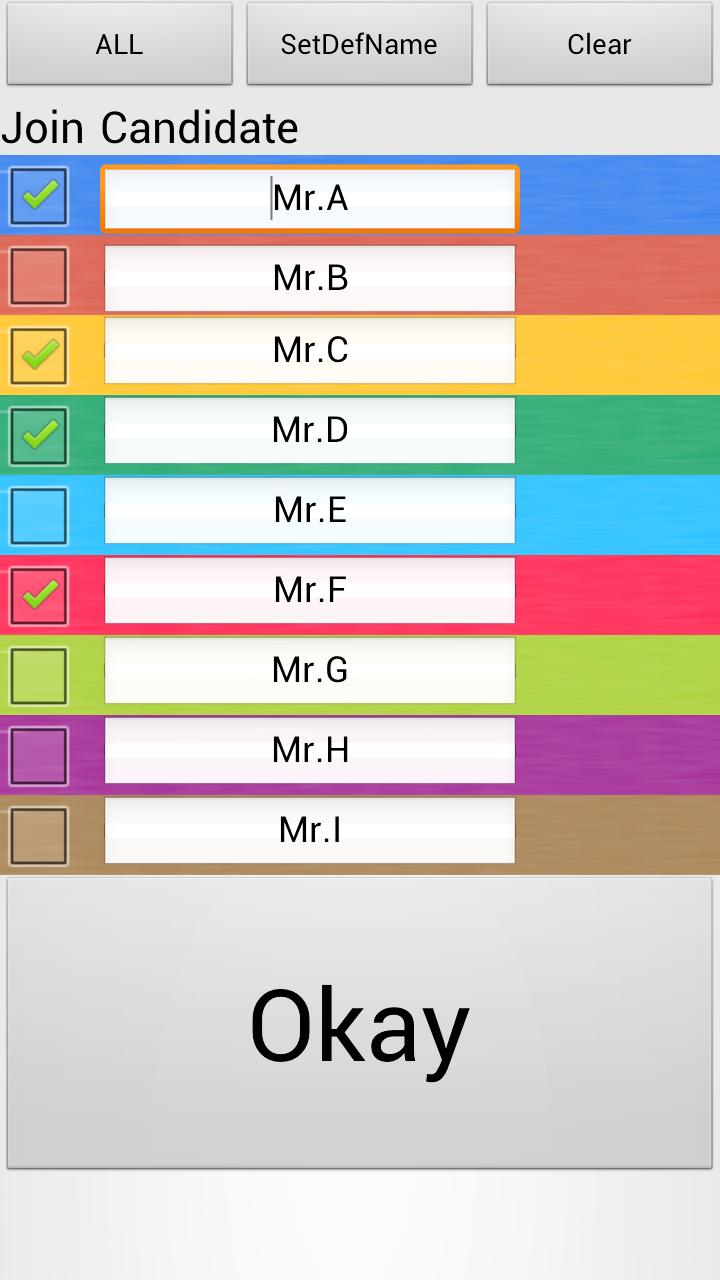The width and height of the screenshot is (720, 1280).
Task: Untick the checkbox next to Mr.F
Action: coord(39,596)
